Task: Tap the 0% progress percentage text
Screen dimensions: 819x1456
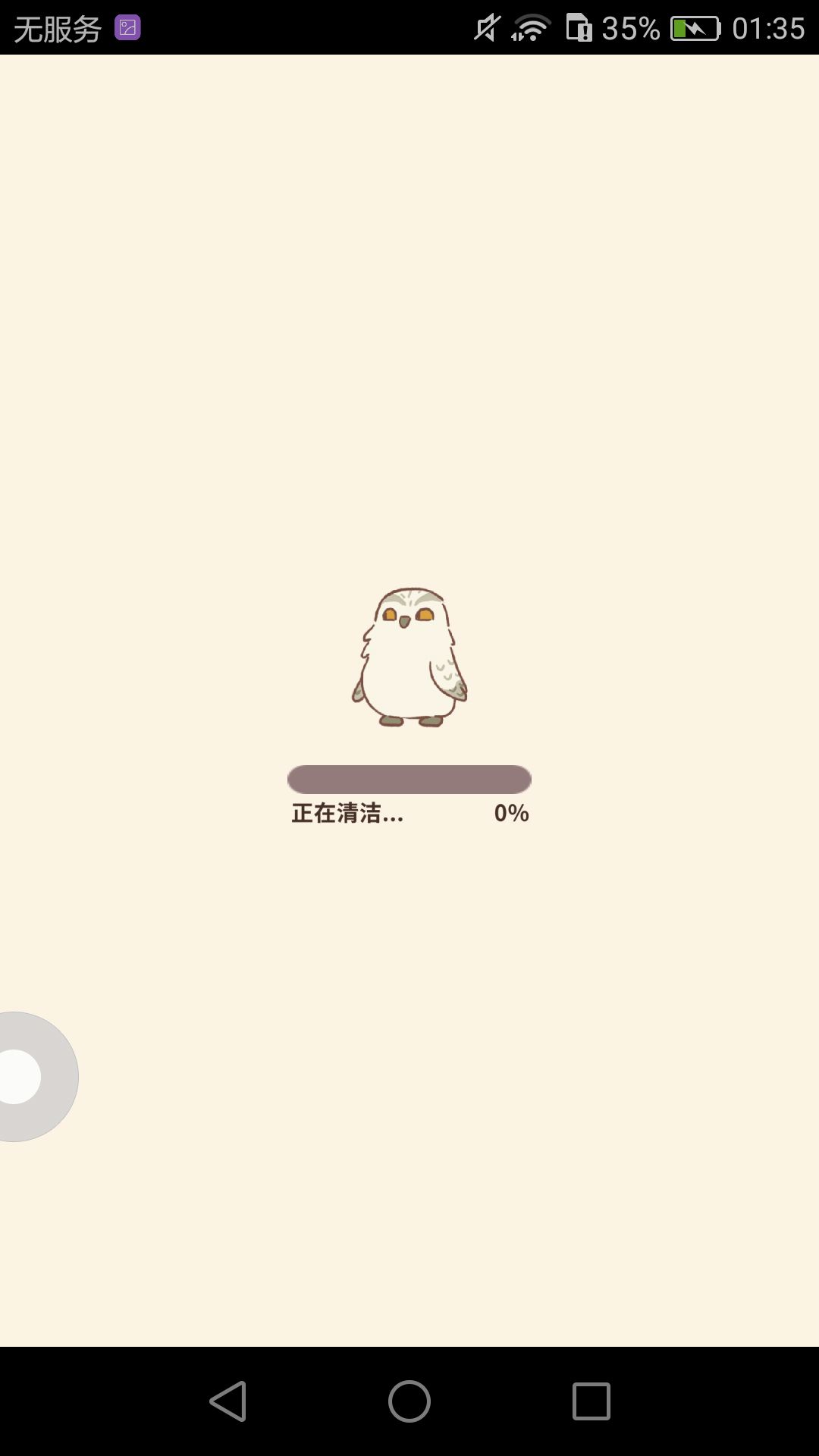Action: tap(510, 812)
